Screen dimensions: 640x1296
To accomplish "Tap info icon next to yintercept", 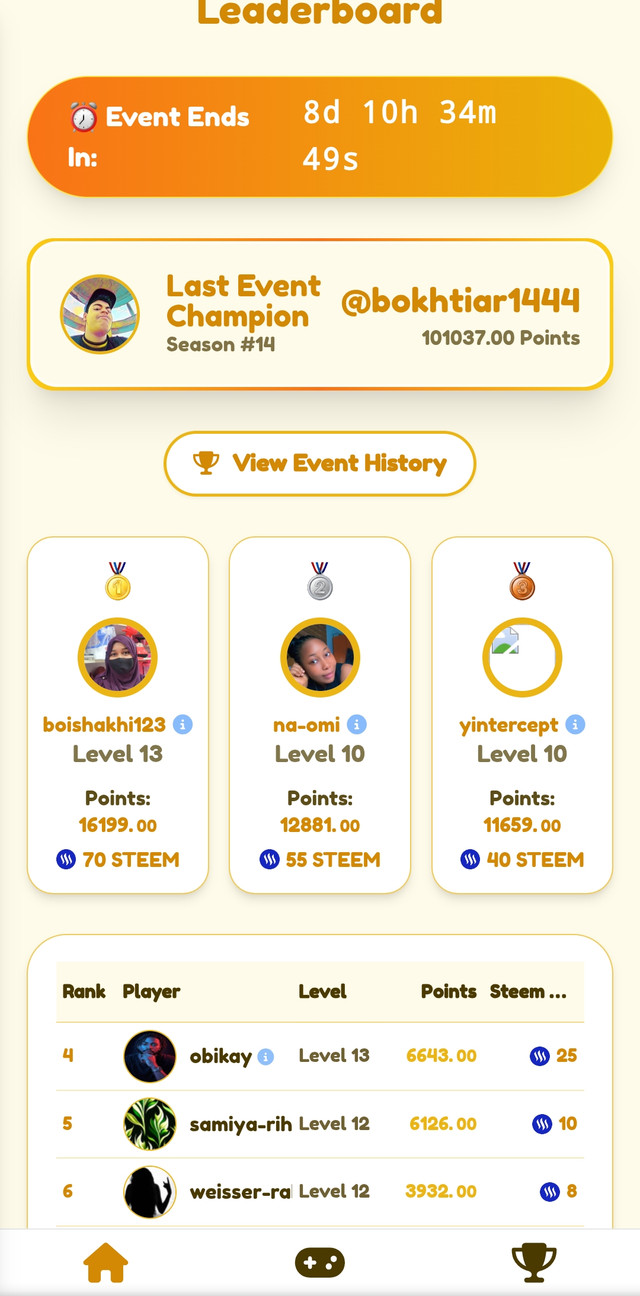I will pyautogui.click(x=575, y=725).
